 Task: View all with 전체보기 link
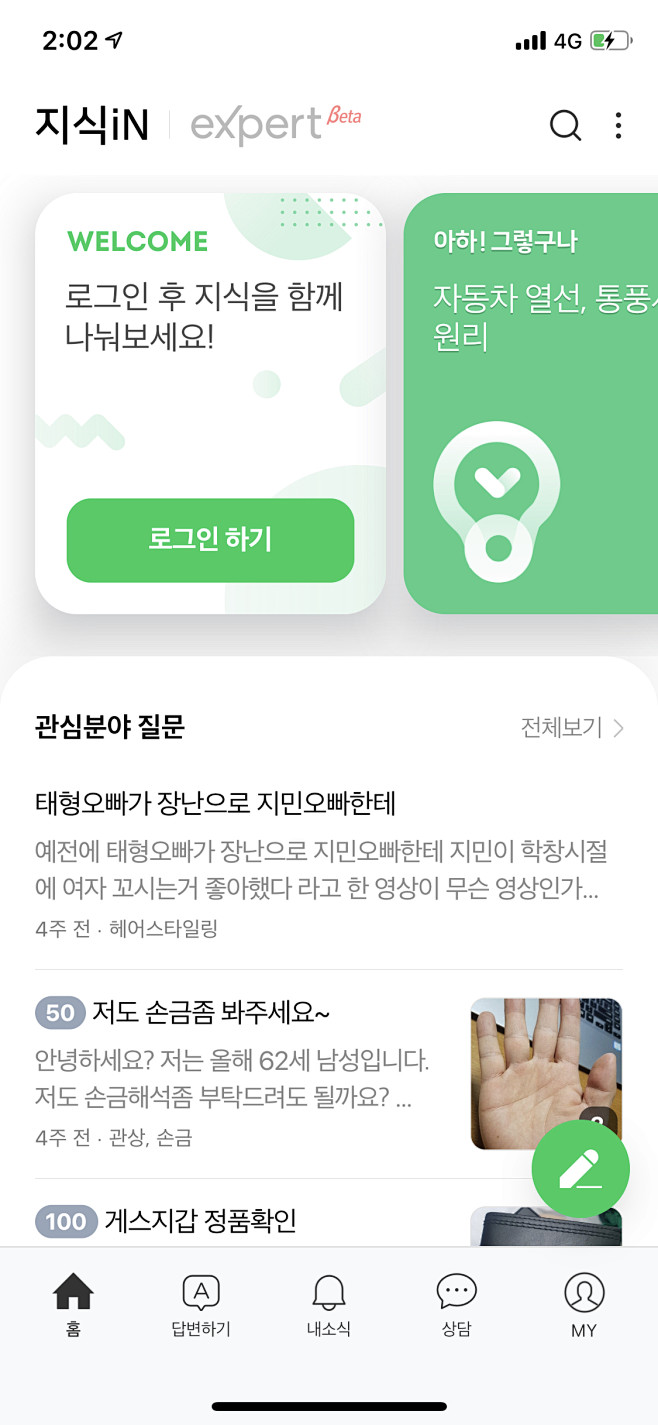(572, 727)
